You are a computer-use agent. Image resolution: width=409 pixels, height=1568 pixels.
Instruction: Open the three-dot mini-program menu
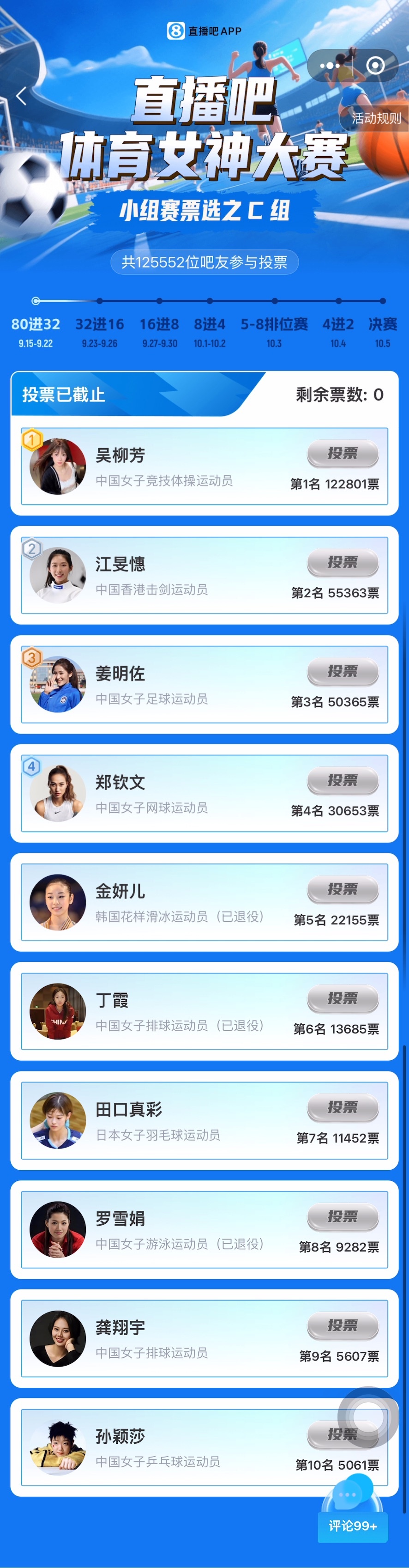tap(329, 65)
